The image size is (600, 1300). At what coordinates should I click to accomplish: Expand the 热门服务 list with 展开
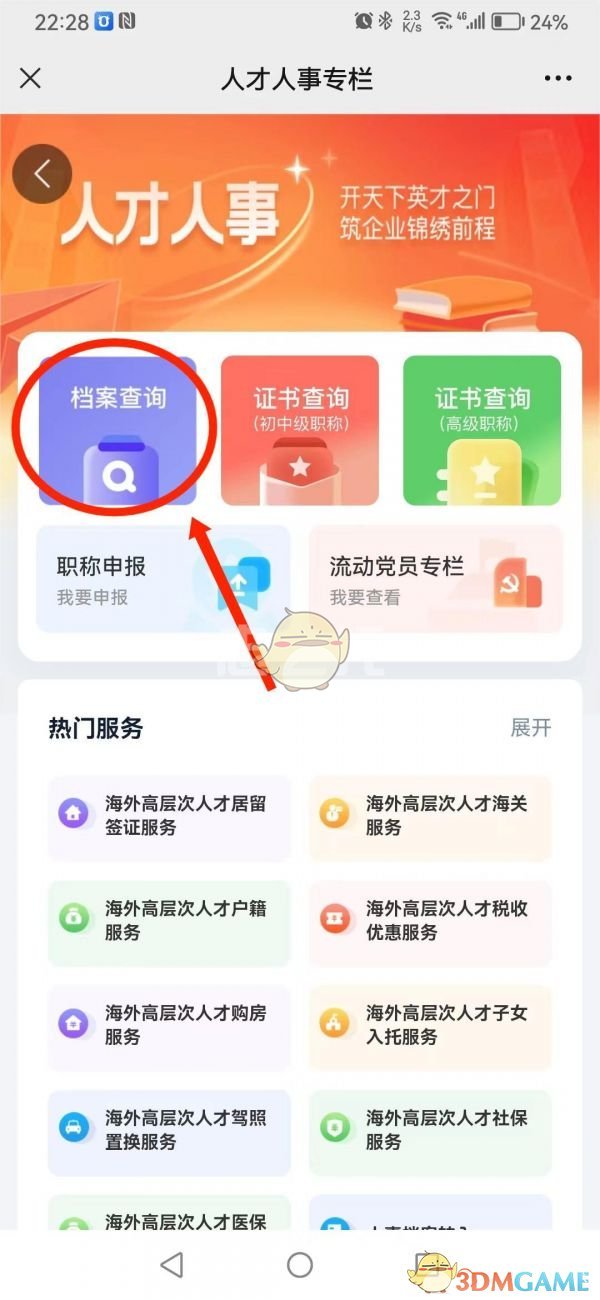click(530, 727)
